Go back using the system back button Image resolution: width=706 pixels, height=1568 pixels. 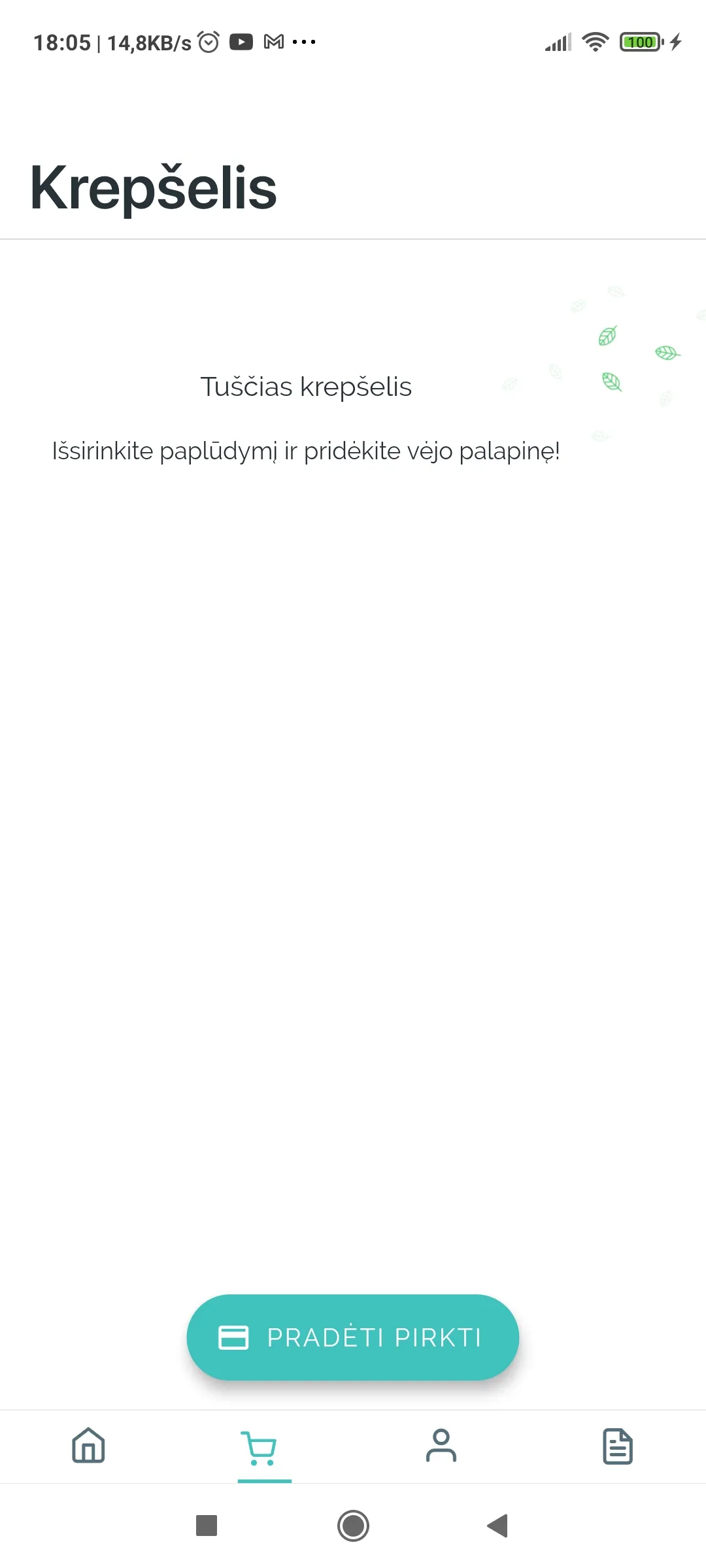point(498,1526)
